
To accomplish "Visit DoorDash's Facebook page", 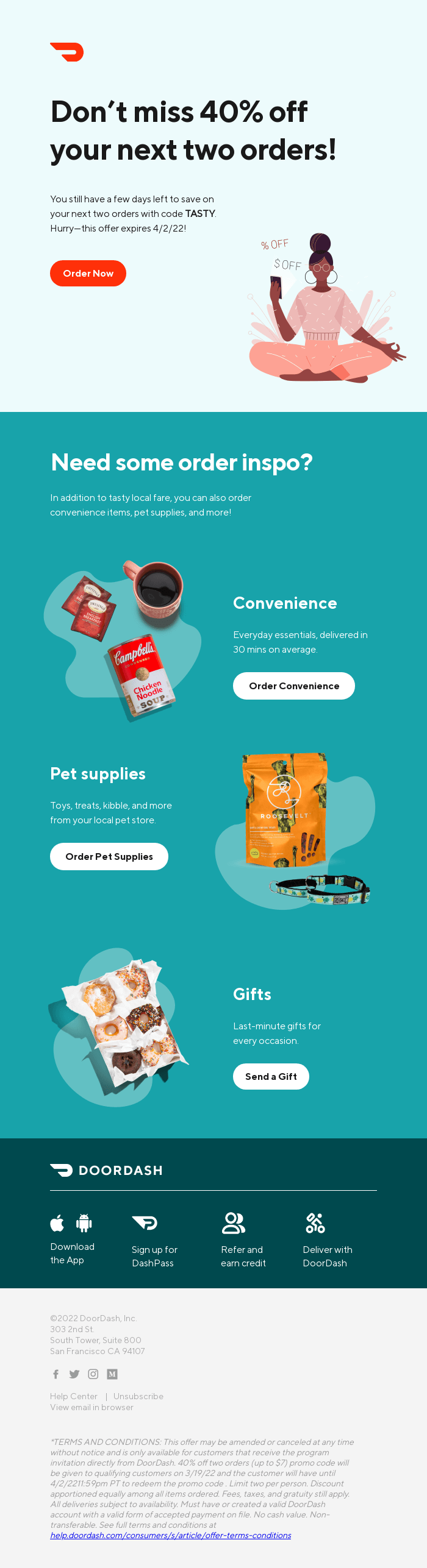I will pos(56,1374).
